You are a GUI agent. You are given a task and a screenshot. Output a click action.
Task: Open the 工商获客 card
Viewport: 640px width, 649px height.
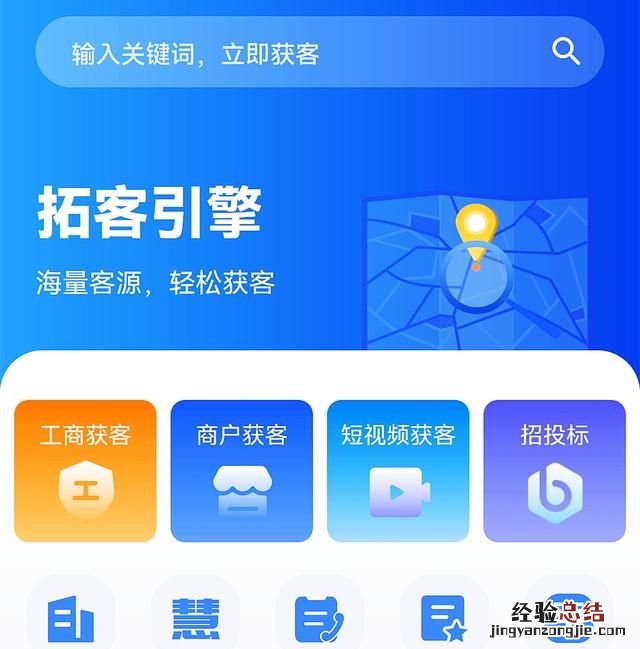click(x=85, y=471)
